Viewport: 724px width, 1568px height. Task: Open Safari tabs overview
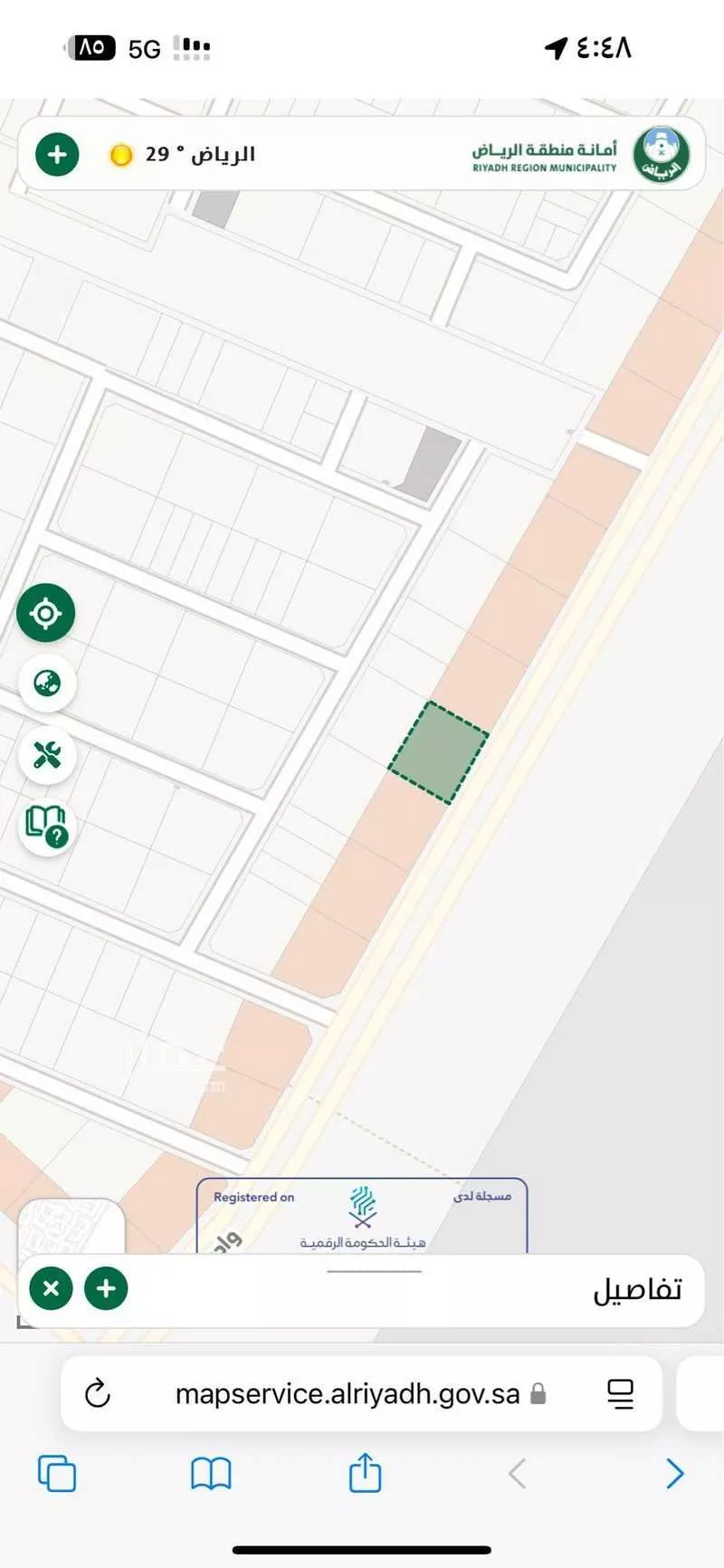[x=57, y=1474]
